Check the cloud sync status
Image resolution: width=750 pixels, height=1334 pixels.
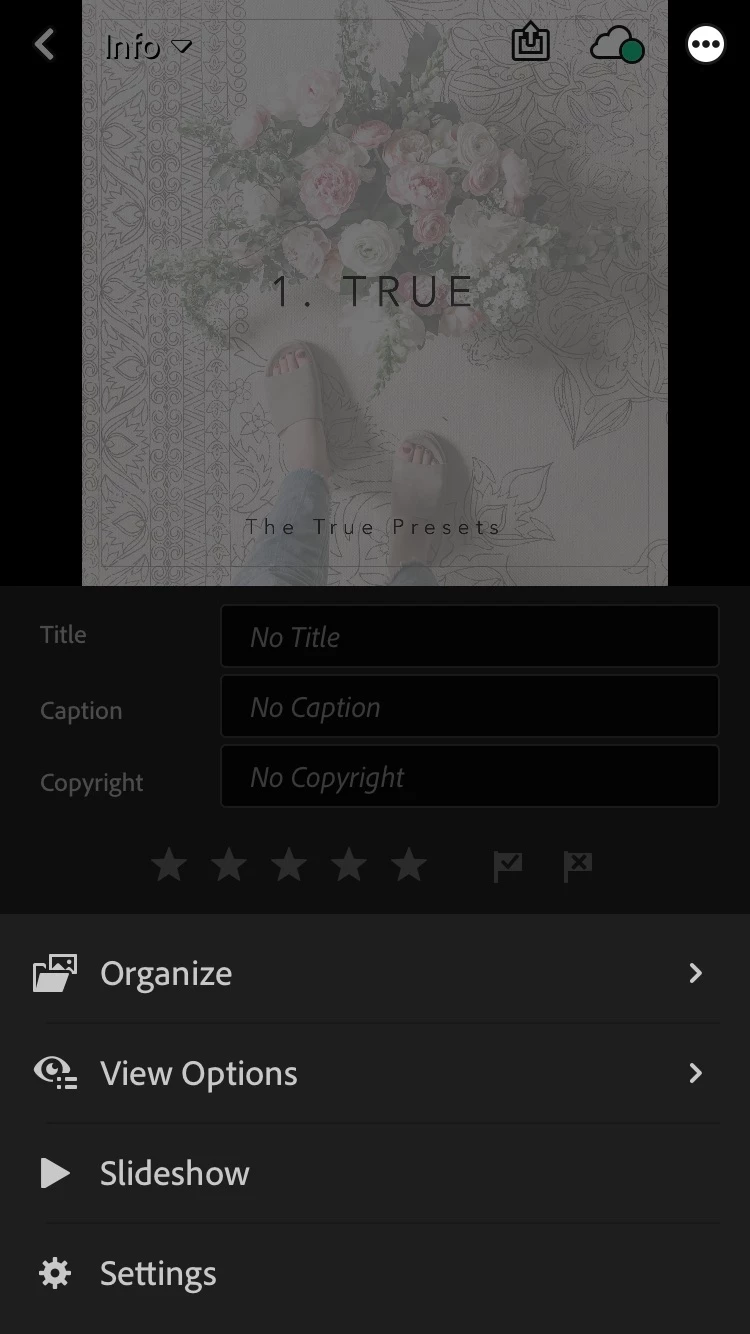pyautogui.click(x=616, y=45)
